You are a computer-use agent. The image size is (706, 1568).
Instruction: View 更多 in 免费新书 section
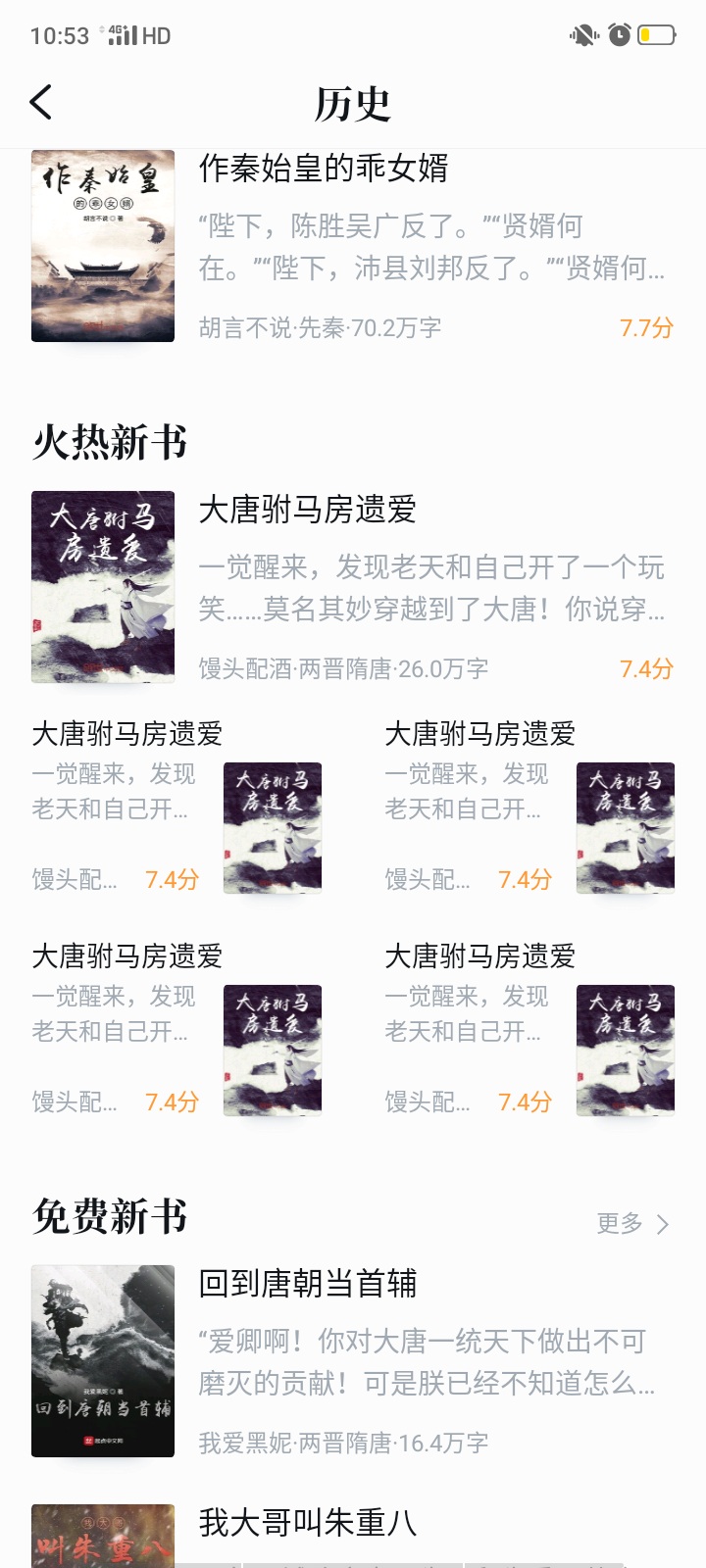[632, 1223]
